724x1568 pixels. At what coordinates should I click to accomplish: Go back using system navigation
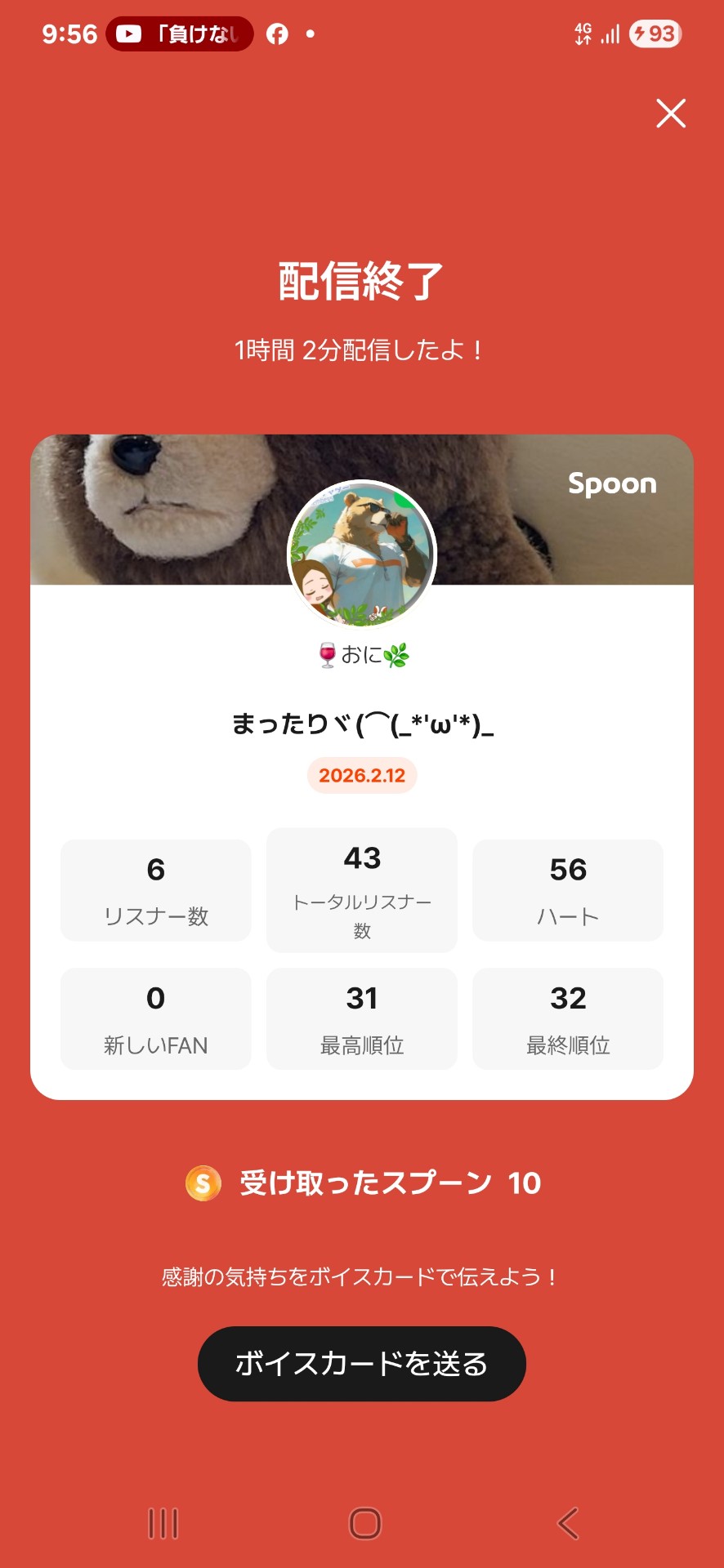568,1523
